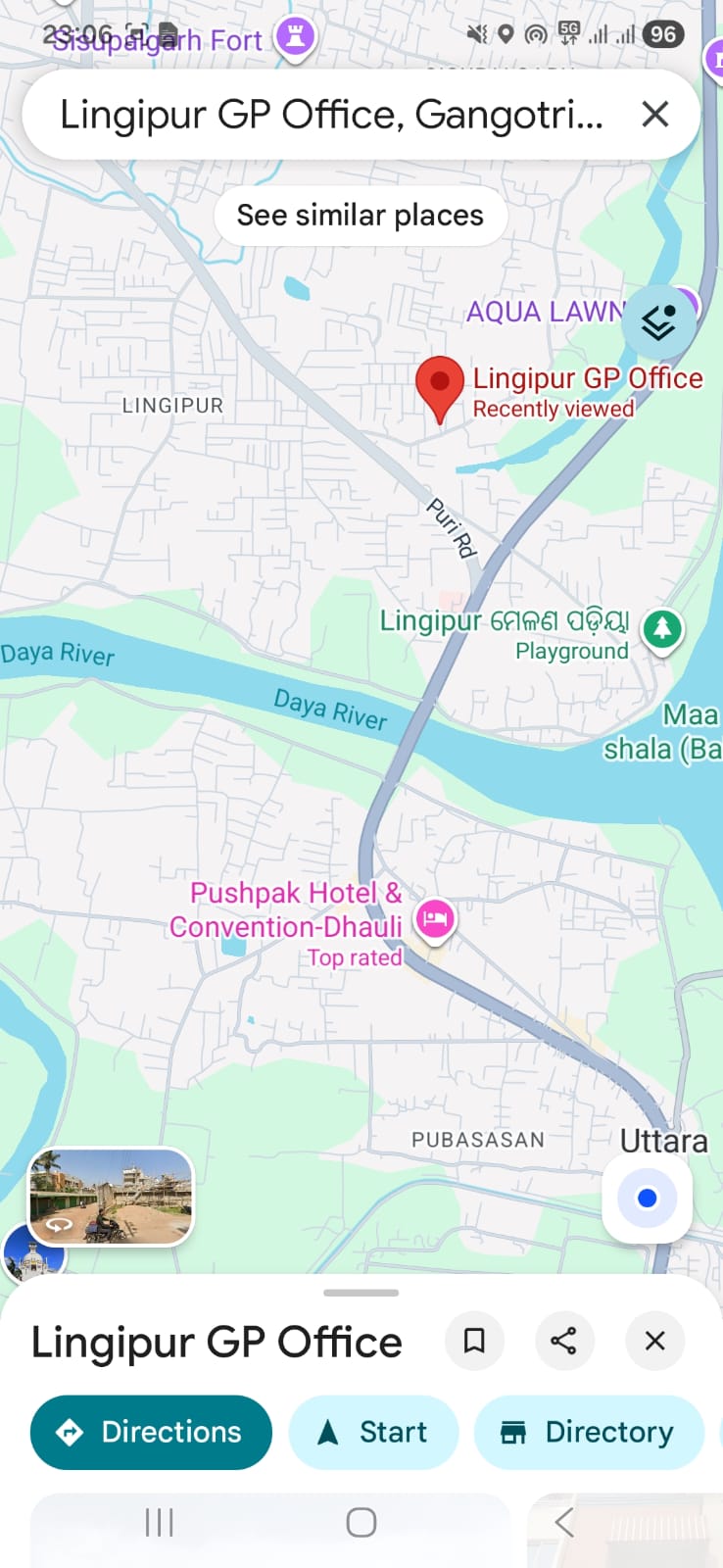Viewport: 723px width, 1568px height.
Task: Select the Lingipur Playground marker
Action: (662, 628)
